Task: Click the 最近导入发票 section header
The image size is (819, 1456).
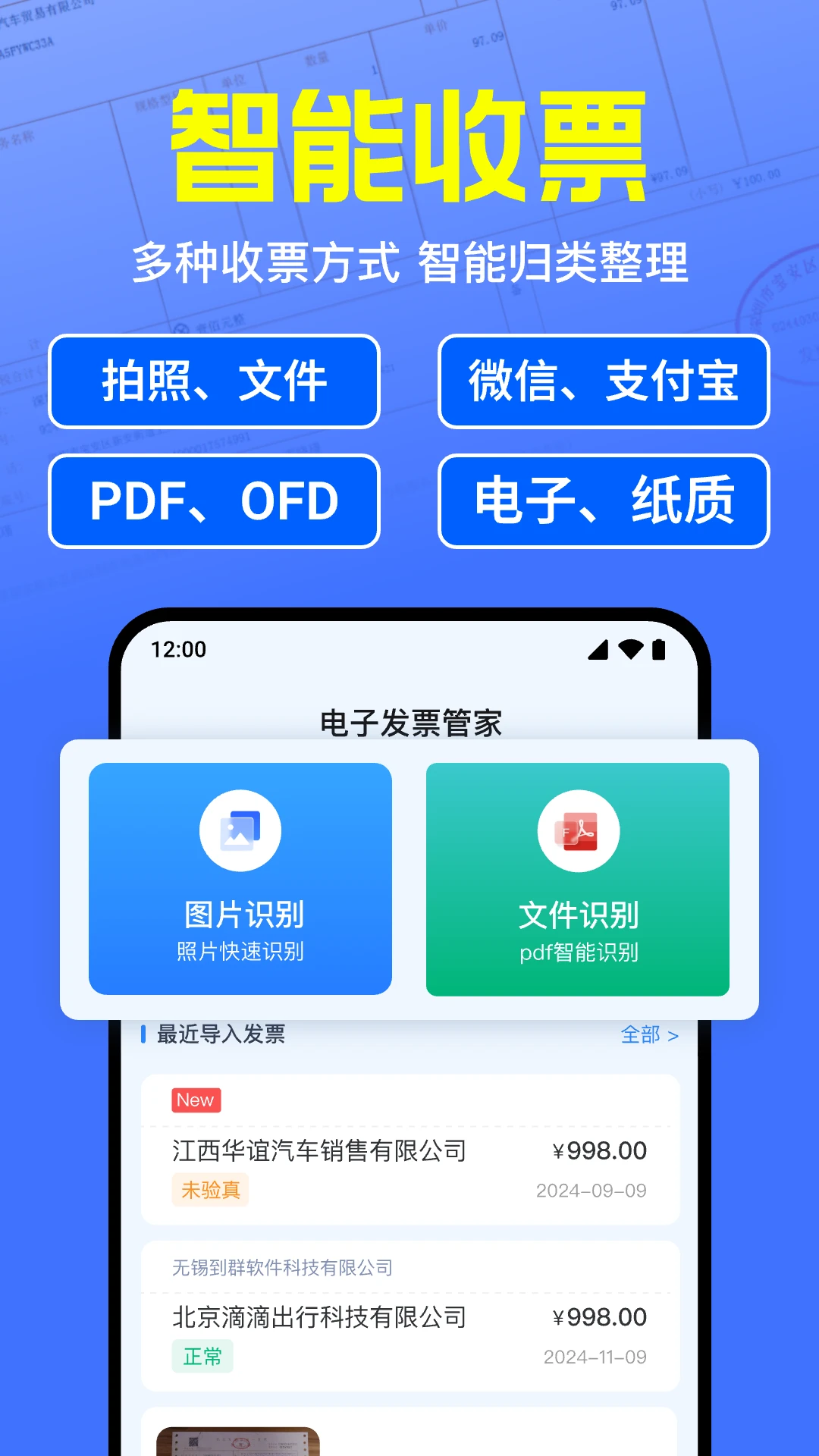Action: coord(220,1034)
